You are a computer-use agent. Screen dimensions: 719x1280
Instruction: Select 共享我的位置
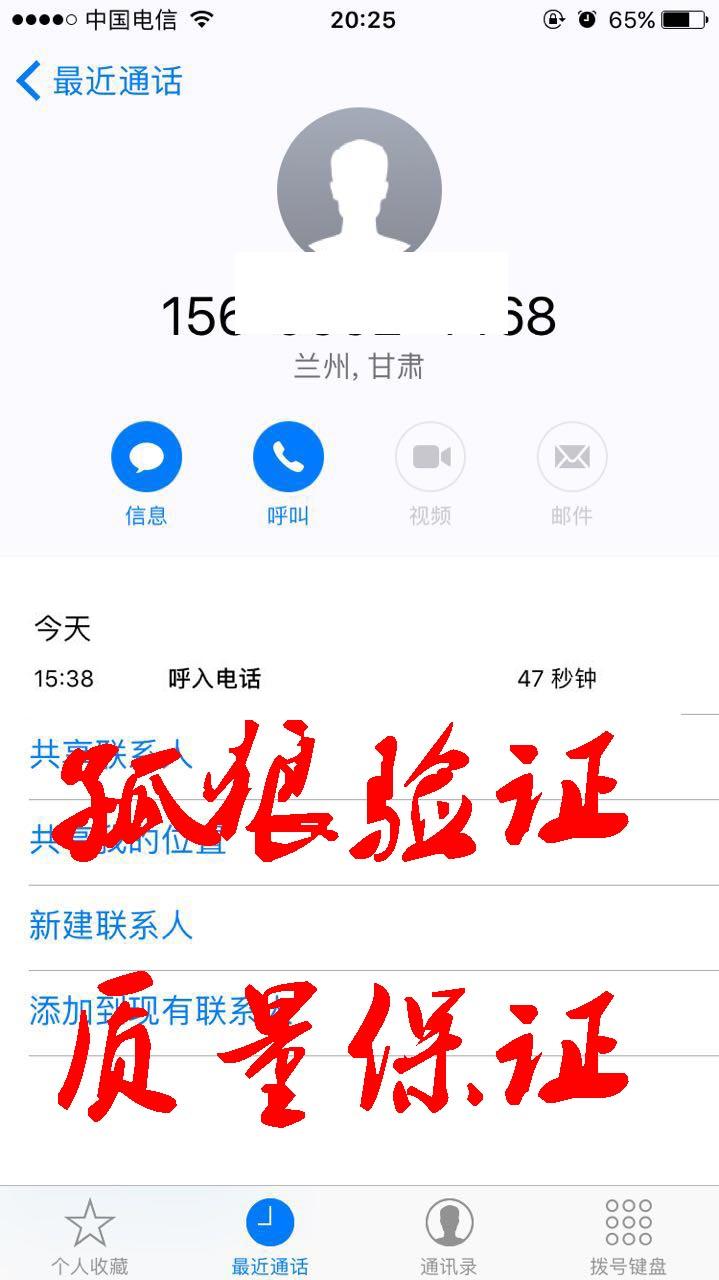click(x=128, y=840)
